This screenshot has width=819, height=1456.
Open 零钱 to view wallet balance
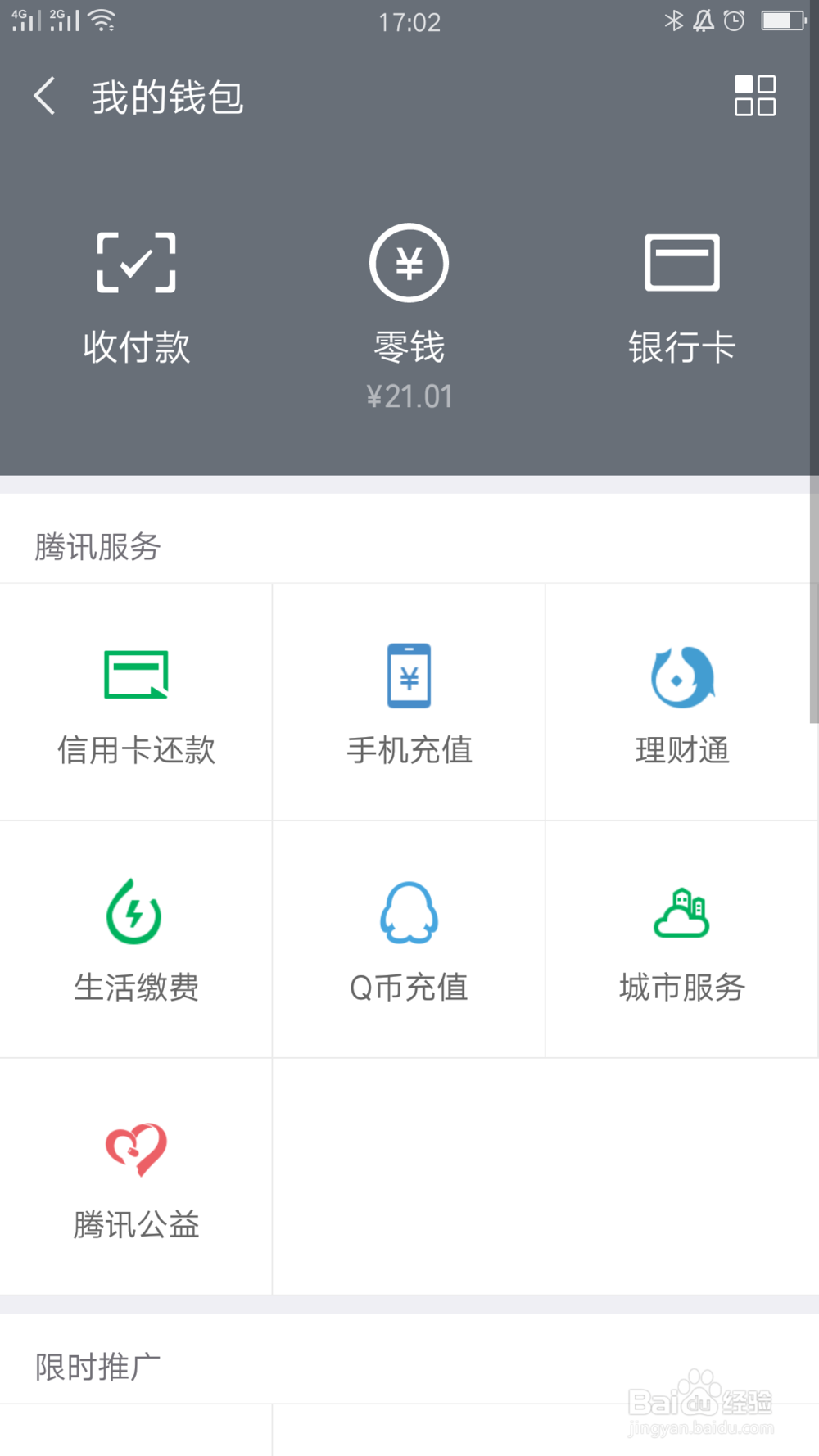(x=409, y=303)
